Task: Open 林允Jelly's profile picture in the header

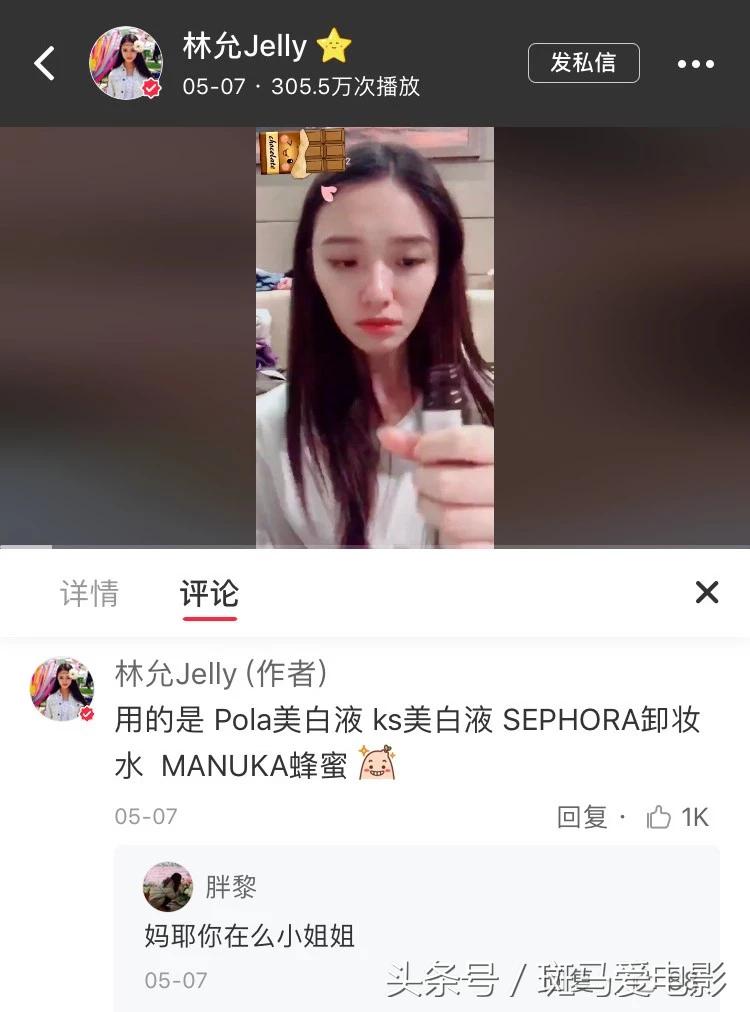Action: (126, 64)
